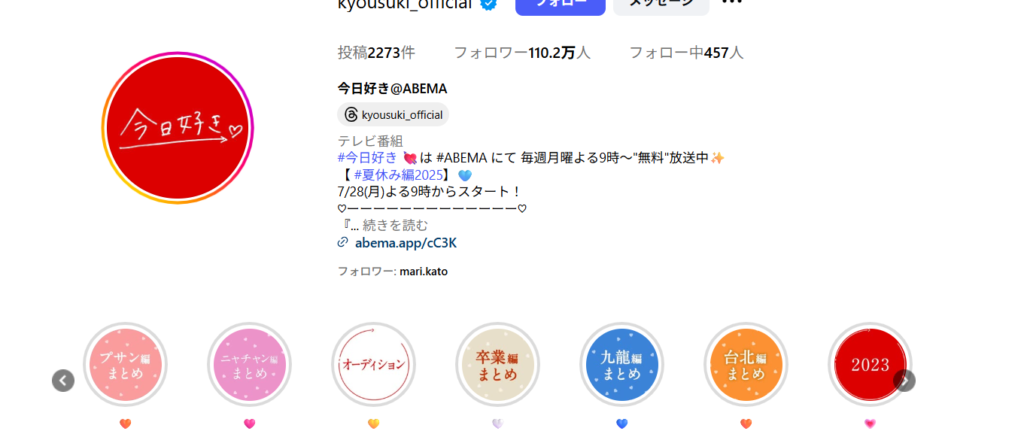Show the following list of 457
This screenshot has height=437, width=1024.
pyautogui.click(x=686, y=53)
